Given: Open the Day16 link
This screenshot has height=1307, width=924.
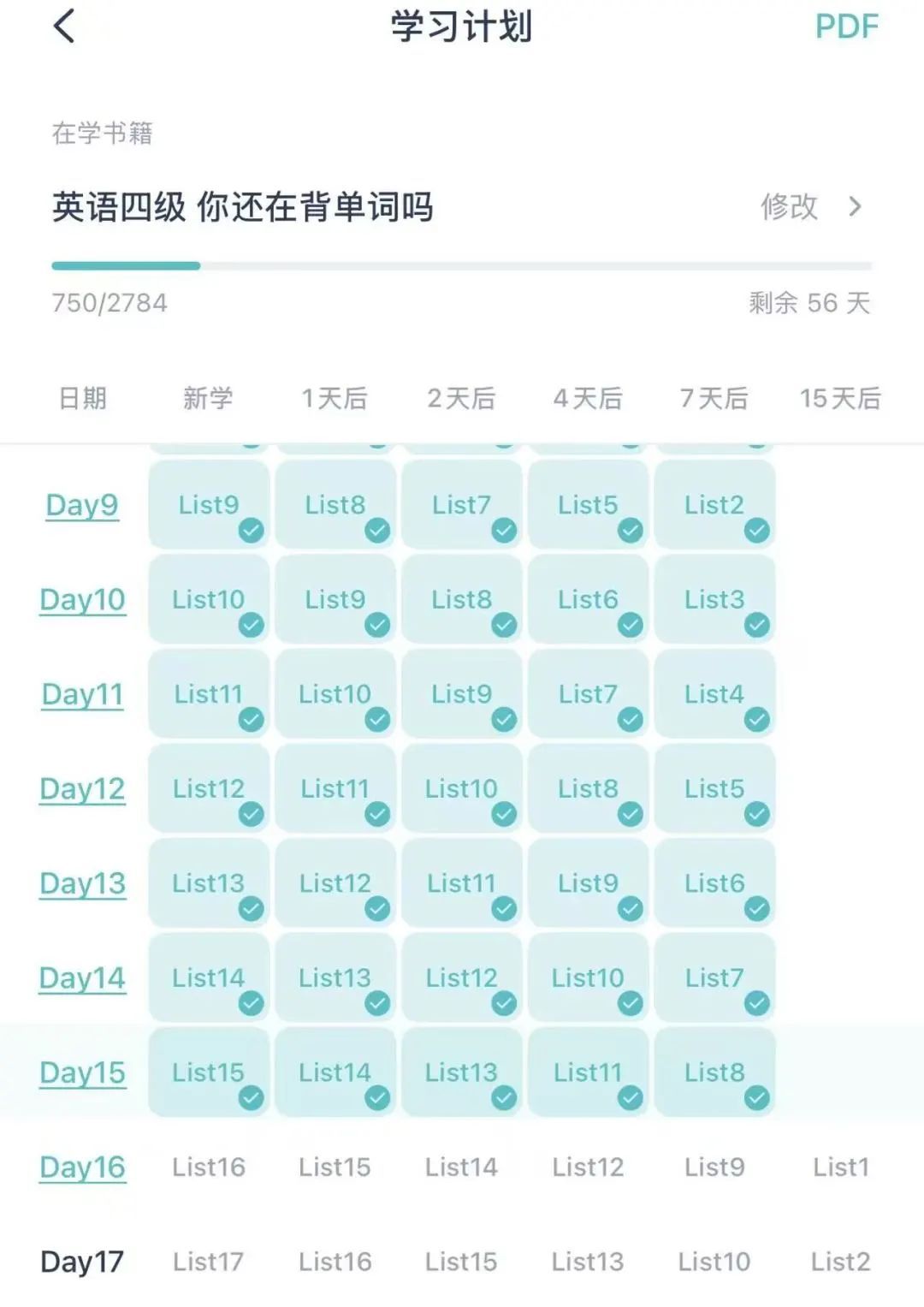Looking at the screenshot, I should pos(82,1167).
